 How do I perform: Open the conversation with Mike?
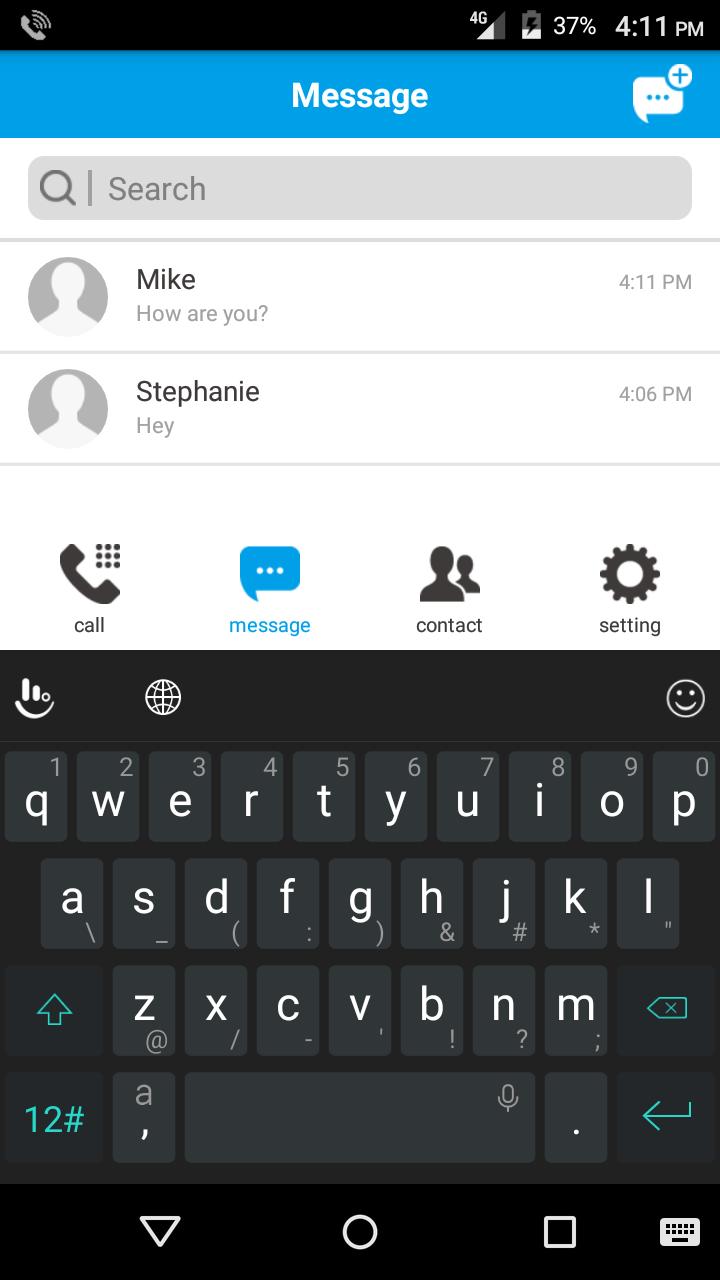[x=360, y=296]
